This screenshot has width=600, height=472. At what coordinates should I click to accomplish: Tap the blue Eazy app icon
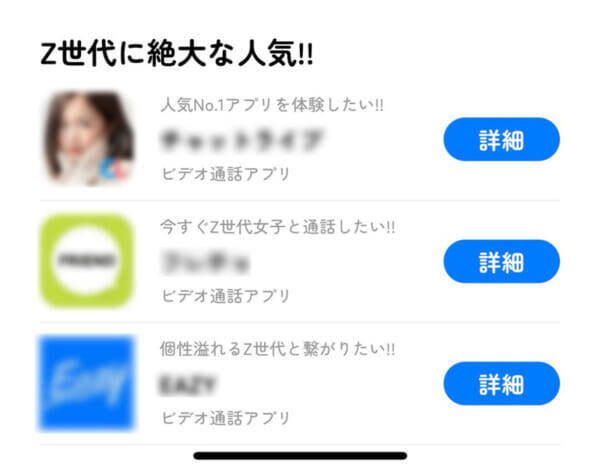click(x=87, y=382)
